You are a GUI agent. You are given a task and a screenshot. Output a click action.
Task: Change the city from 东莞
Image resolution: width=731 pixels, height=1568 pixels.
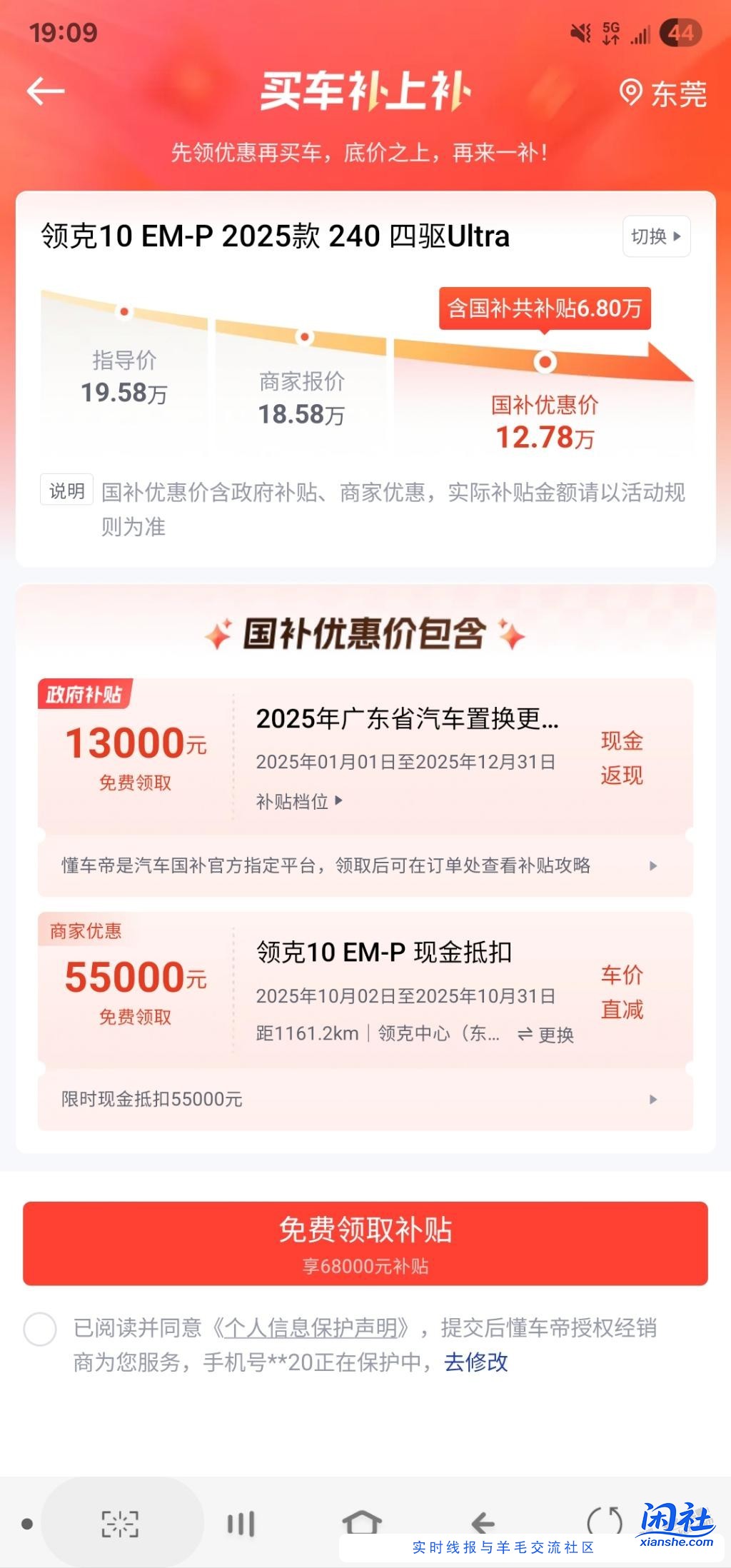click(x=663, y=94)
